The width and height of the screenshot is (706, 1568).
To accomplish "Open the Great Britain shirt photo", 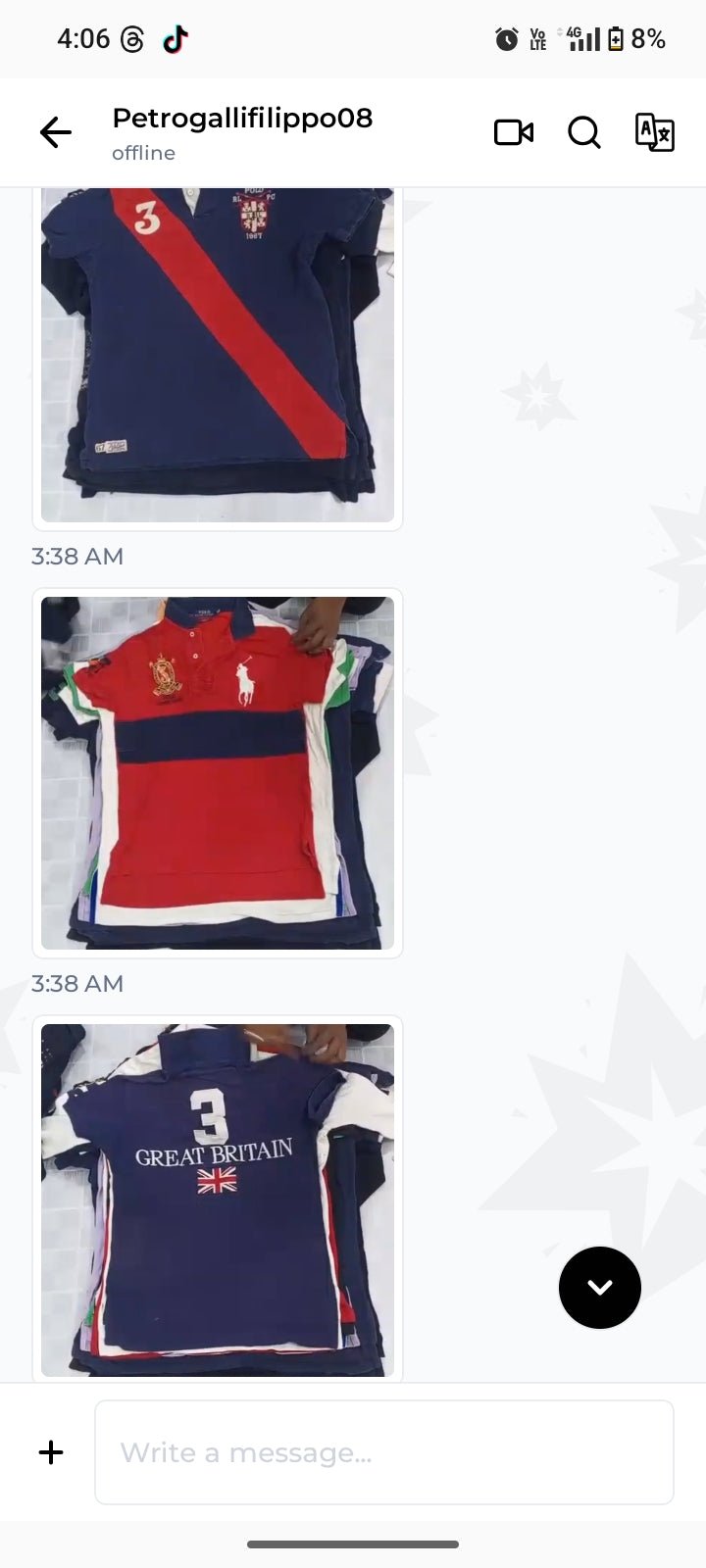I will click(218, 1200).
